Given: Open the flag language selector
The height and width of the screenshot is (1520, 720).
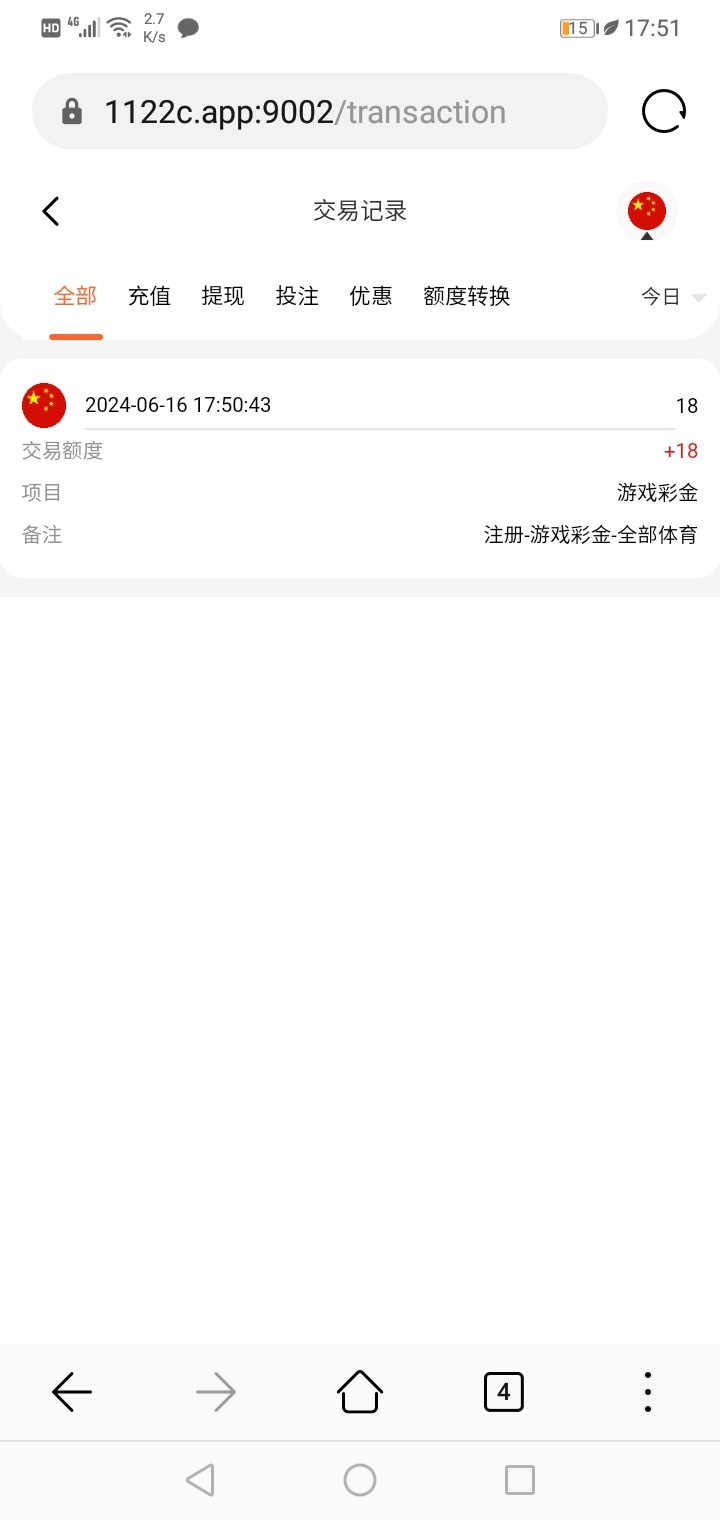Looking at the screenshot, I should tap(647, 212).
